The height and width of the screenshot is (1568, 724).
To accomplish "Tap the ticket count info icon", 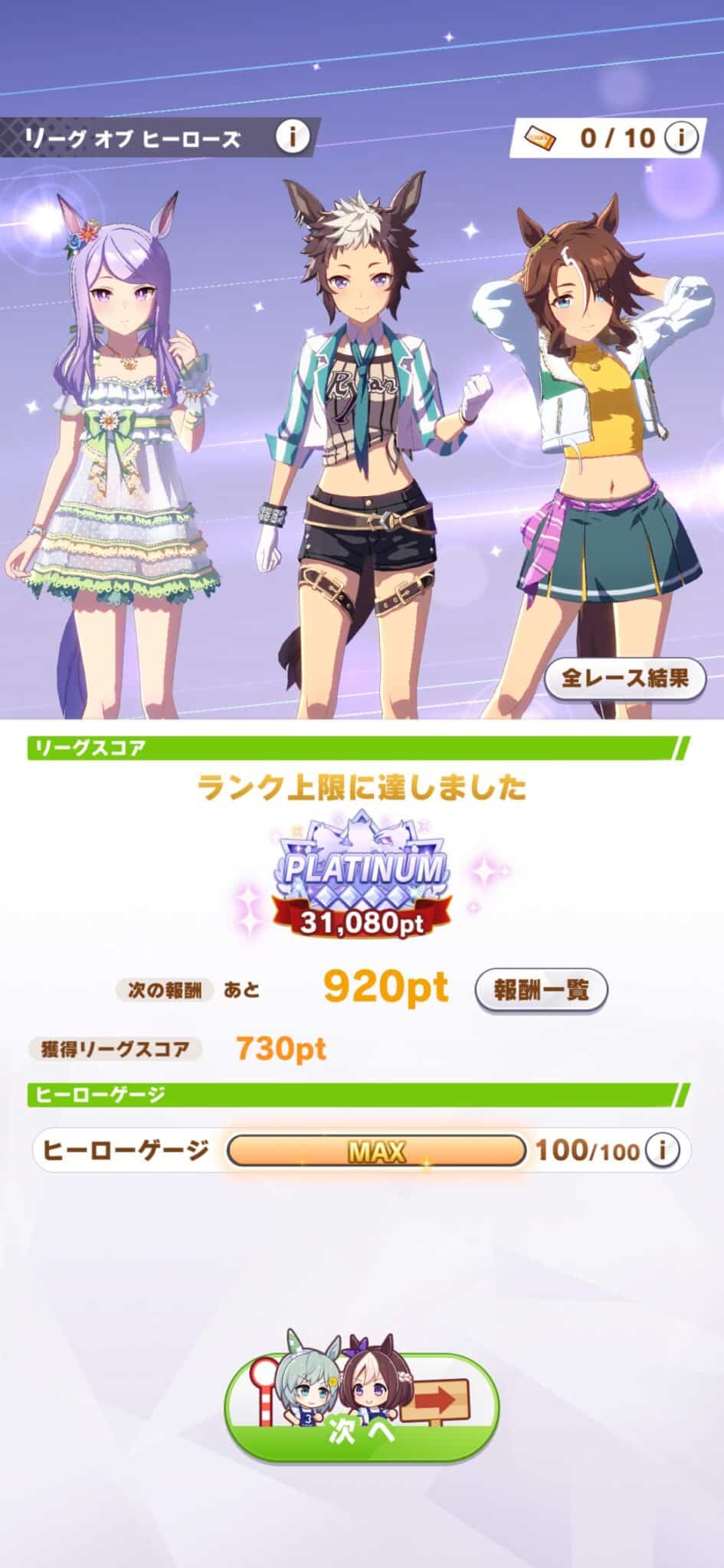I will click(x=680, y=138).
